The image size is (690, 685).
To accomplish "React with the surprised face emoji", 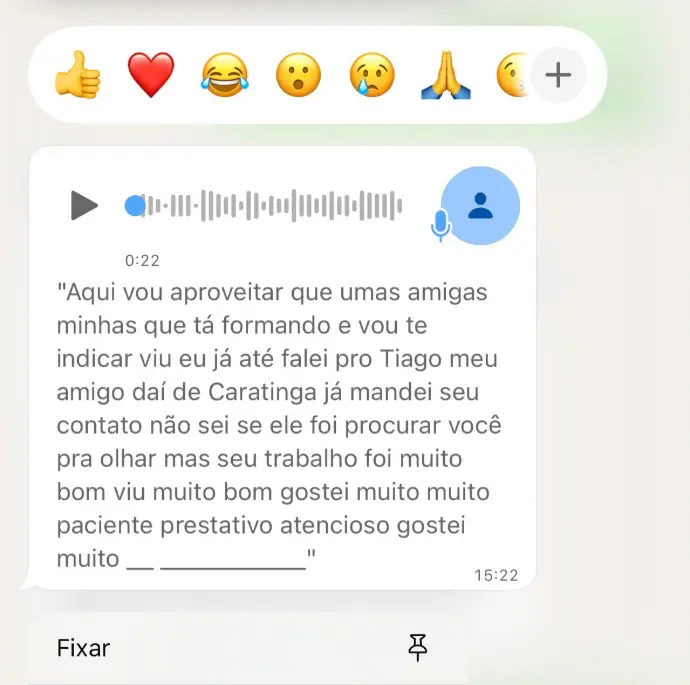I will coord(297,76).
